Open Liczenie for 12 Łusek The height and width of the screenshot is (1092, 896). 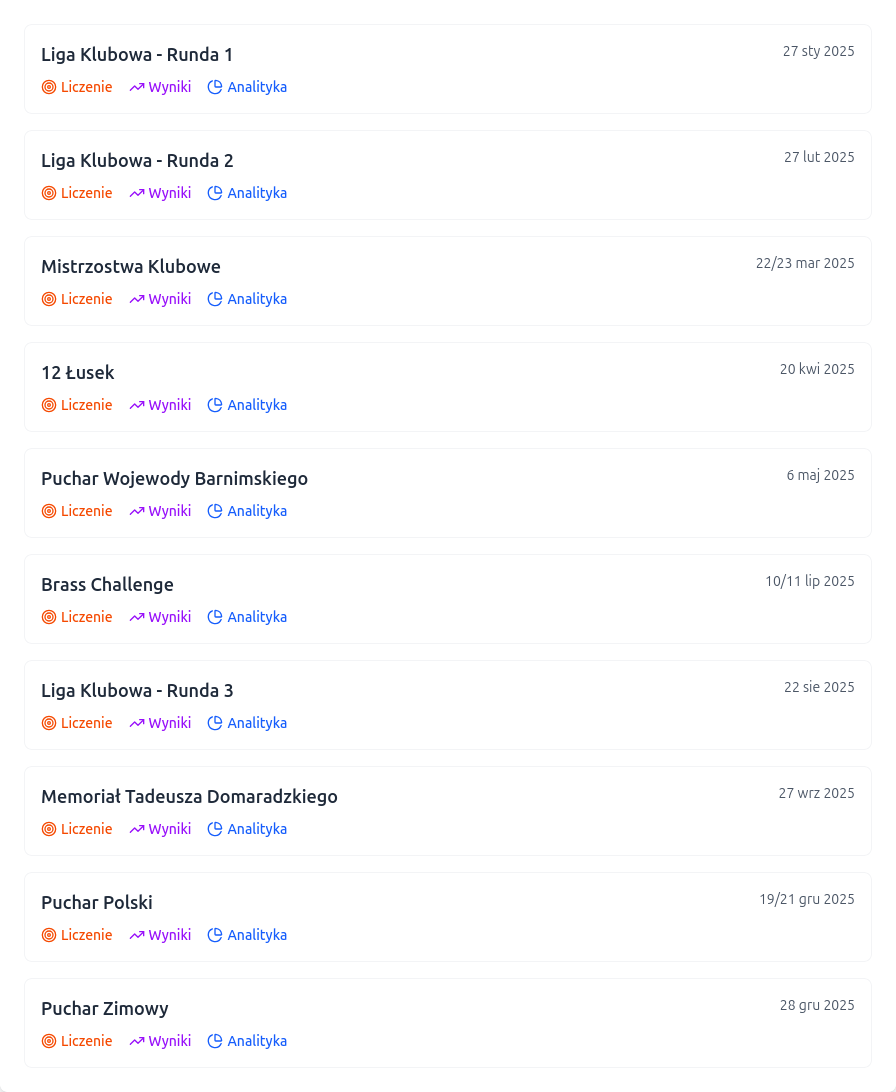(77, 405)
